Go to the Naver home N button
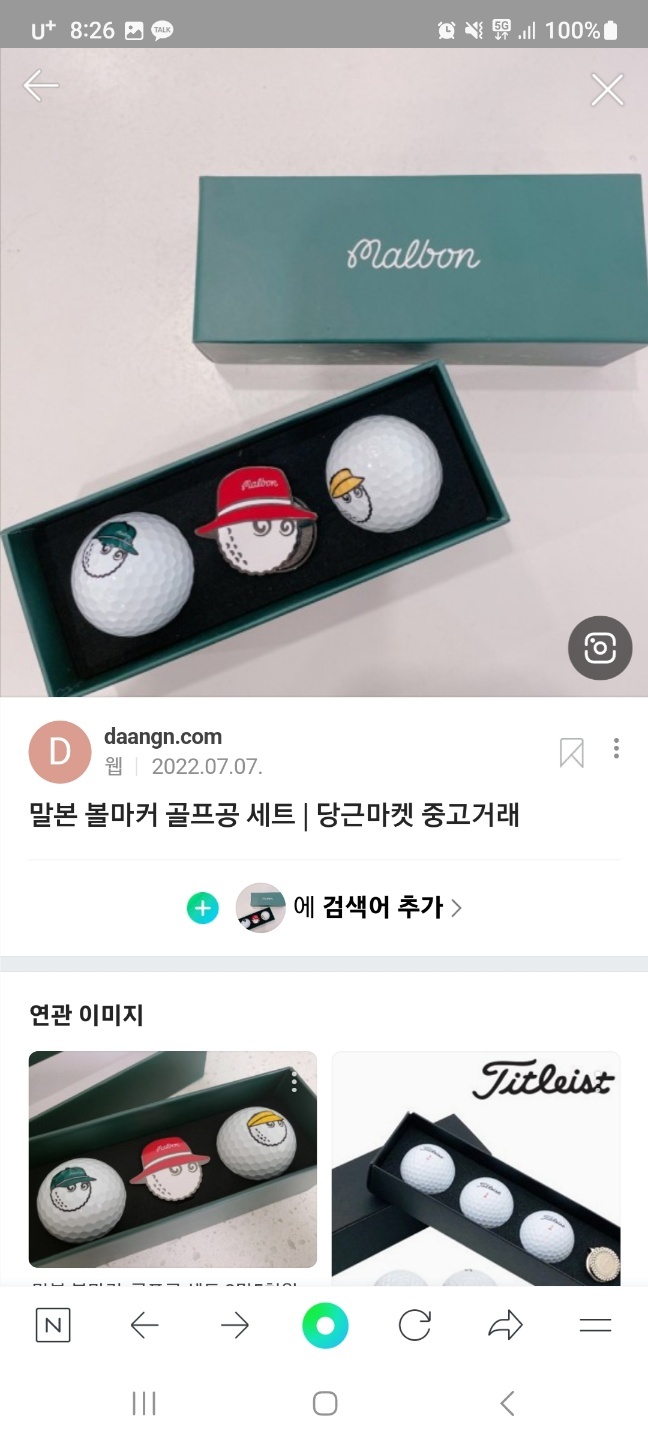648x1440 pixels. click(x=53, y=1326)
